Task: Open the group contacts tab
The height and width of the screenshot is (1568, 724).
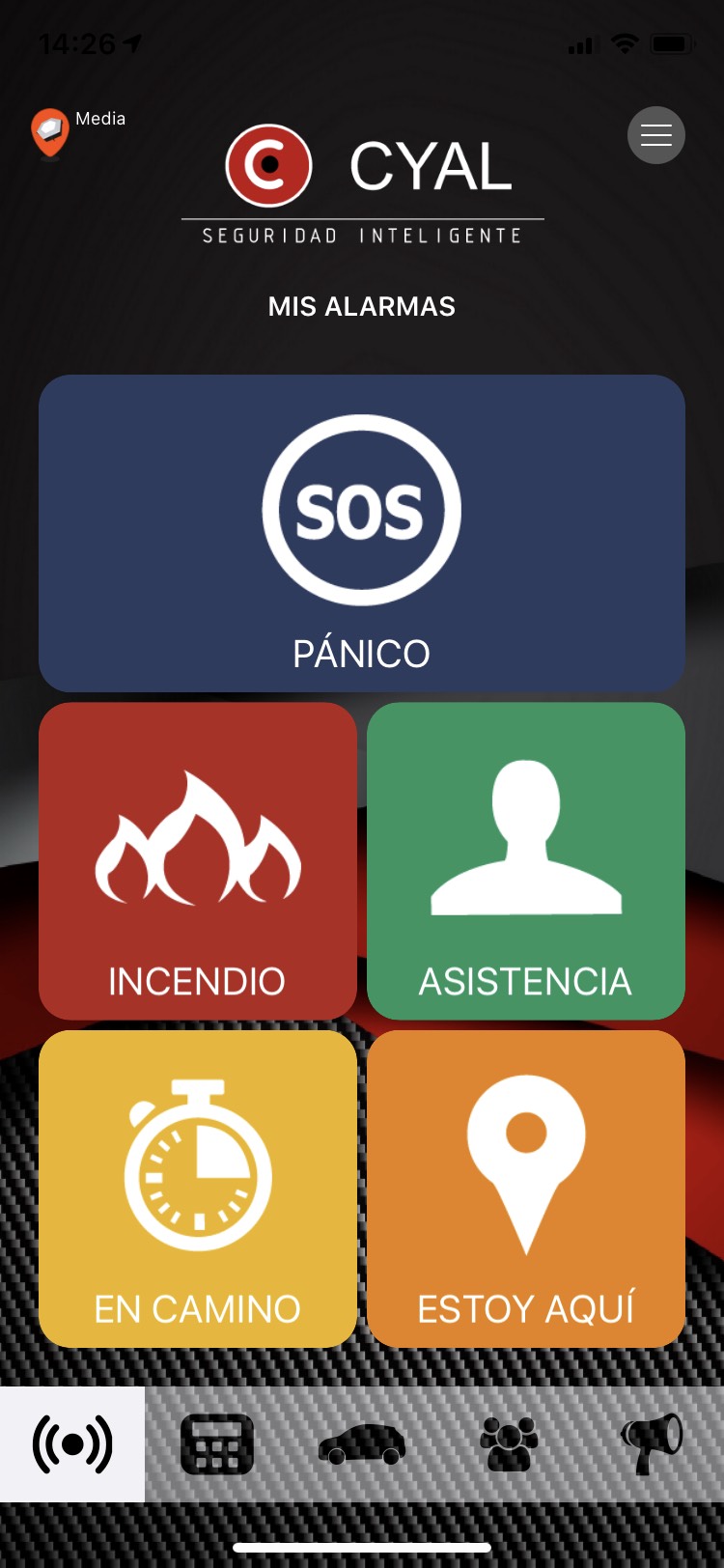Action: (x=509, y=1444)
